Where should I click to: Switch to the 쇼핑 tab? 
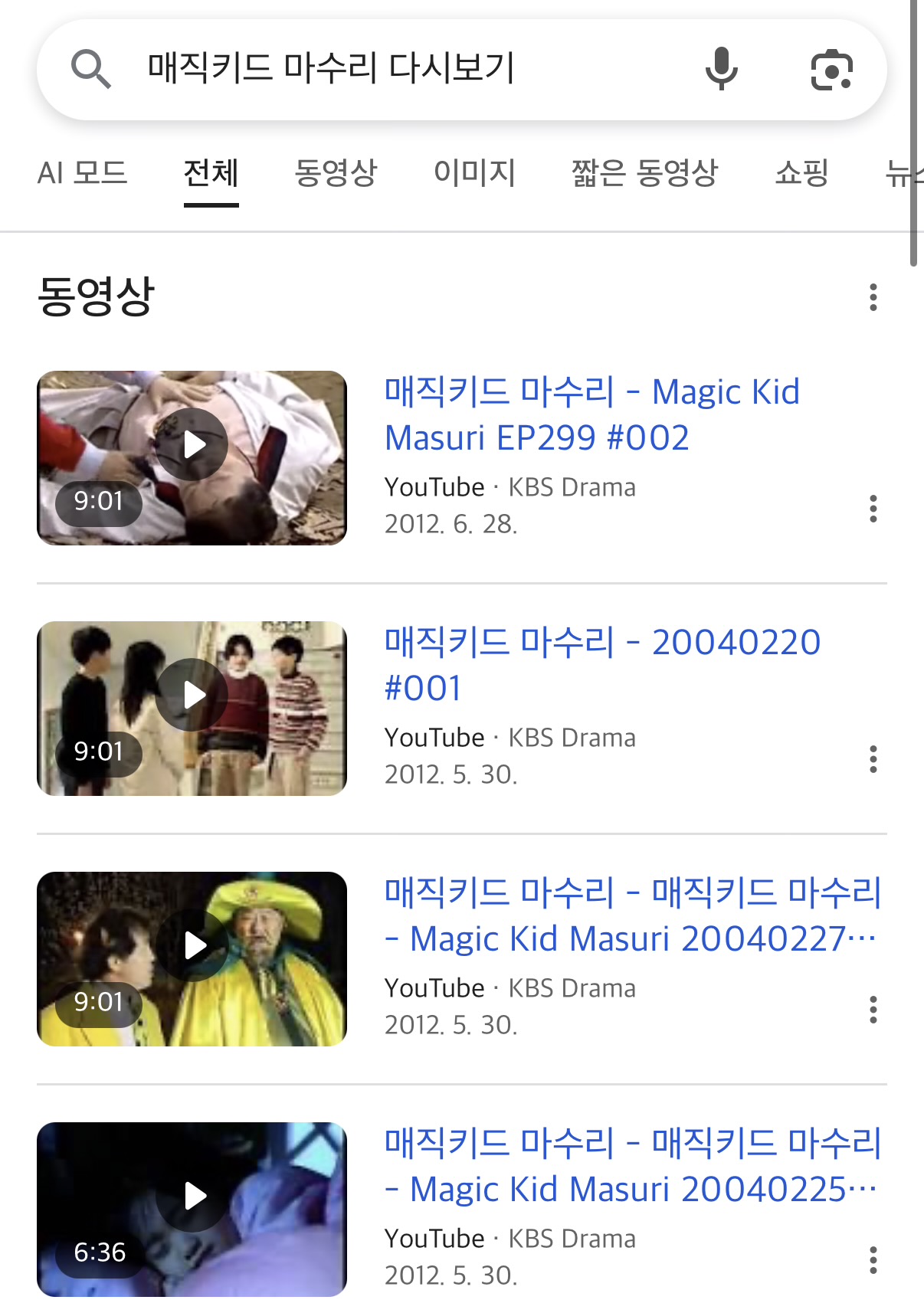coord(801,173)
